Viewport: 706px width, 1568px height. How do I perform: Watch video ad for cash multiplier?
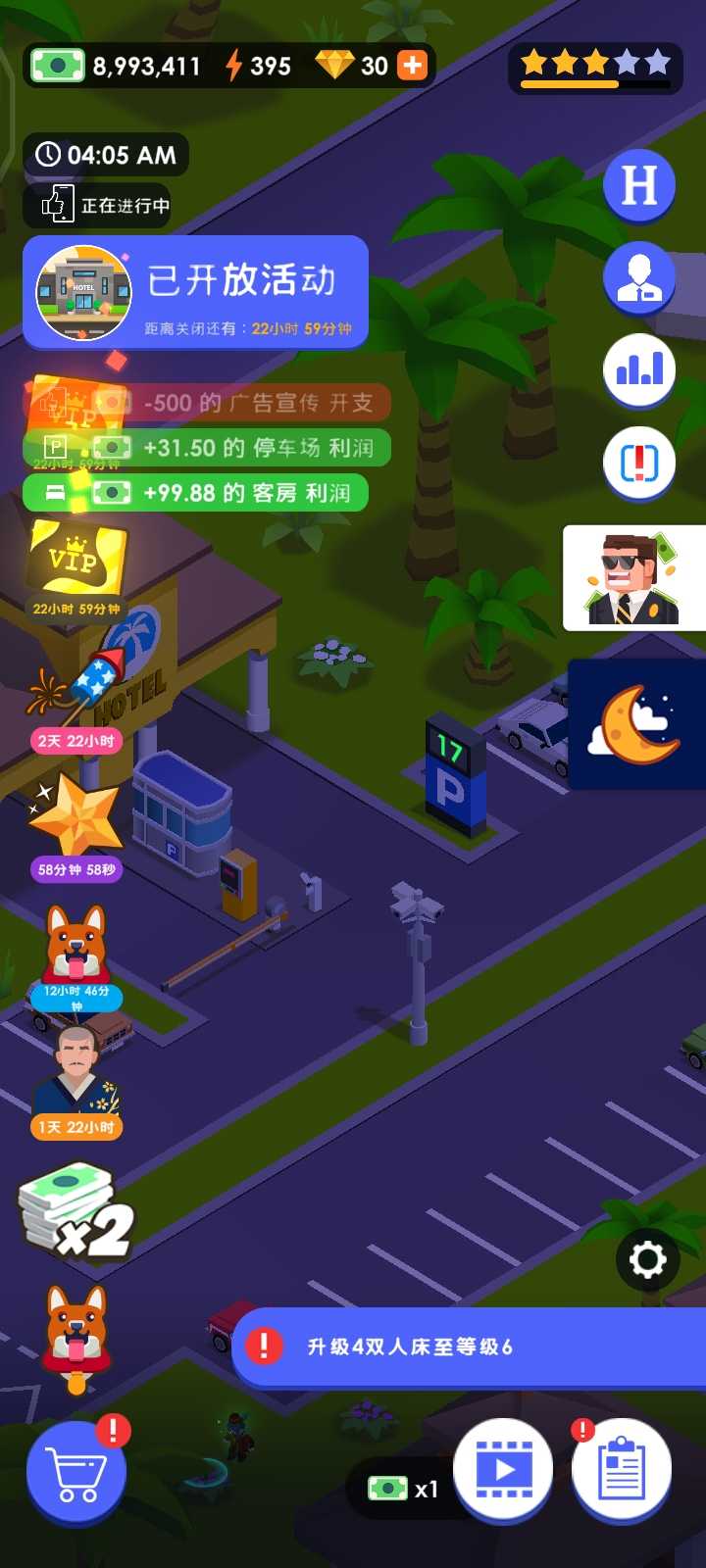503,1470
